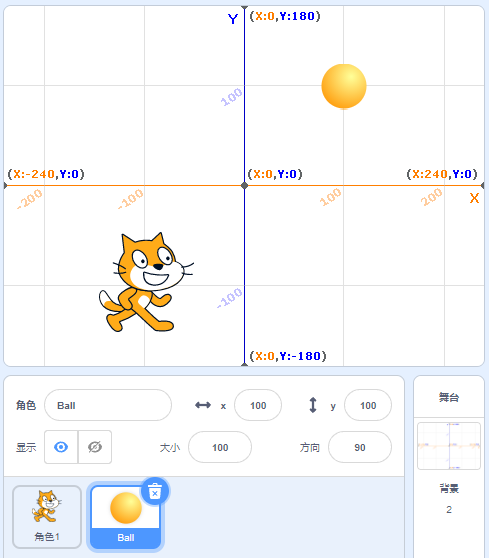
Task: Select the 角色1 cat sprite
Action: click(47, 517)
